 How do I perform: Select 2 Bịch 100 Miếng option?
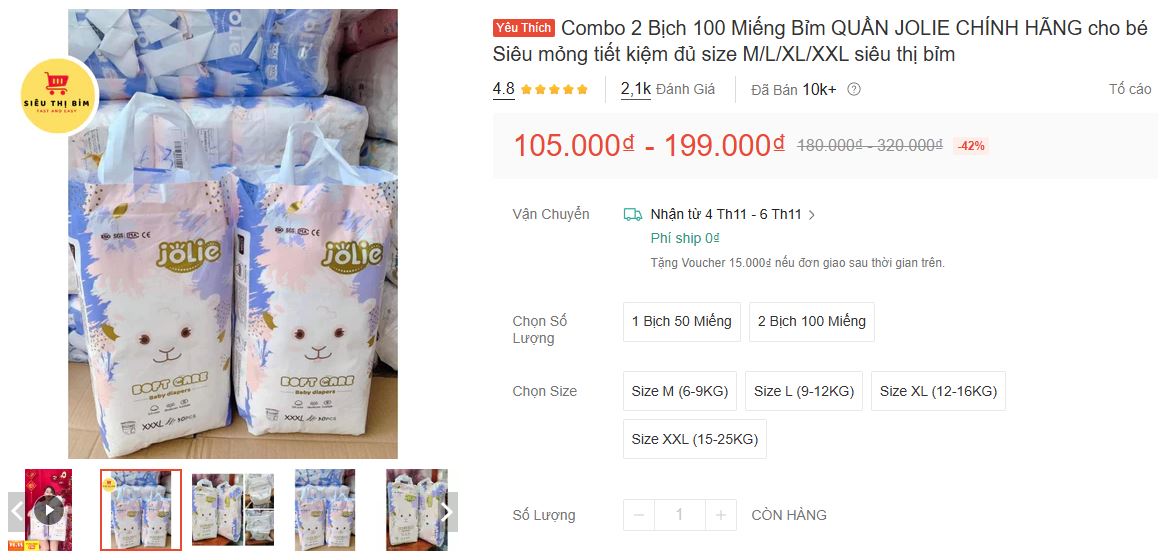click(x=811, y=322)
